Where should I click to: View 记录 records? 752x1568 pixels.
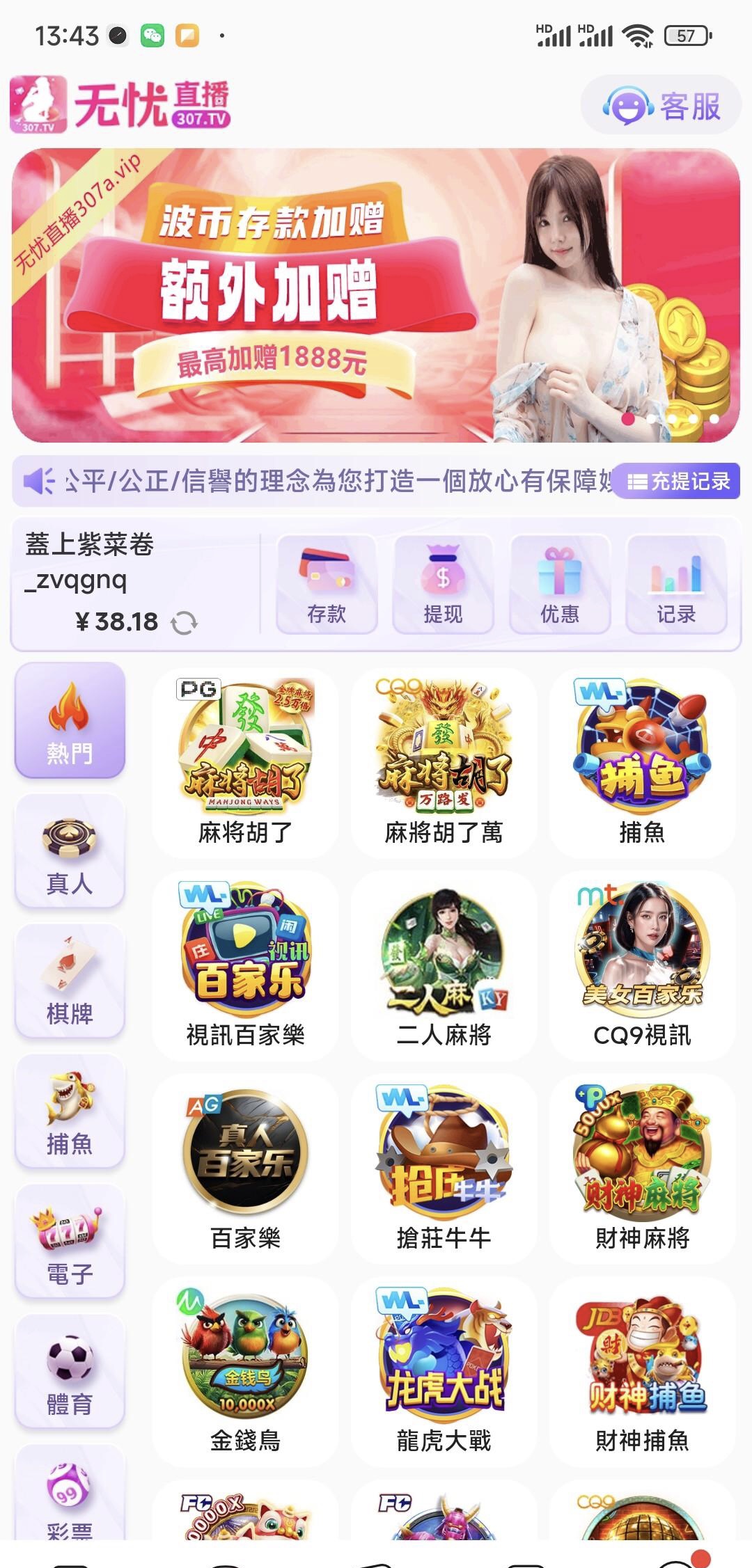[x=676, y=585]
